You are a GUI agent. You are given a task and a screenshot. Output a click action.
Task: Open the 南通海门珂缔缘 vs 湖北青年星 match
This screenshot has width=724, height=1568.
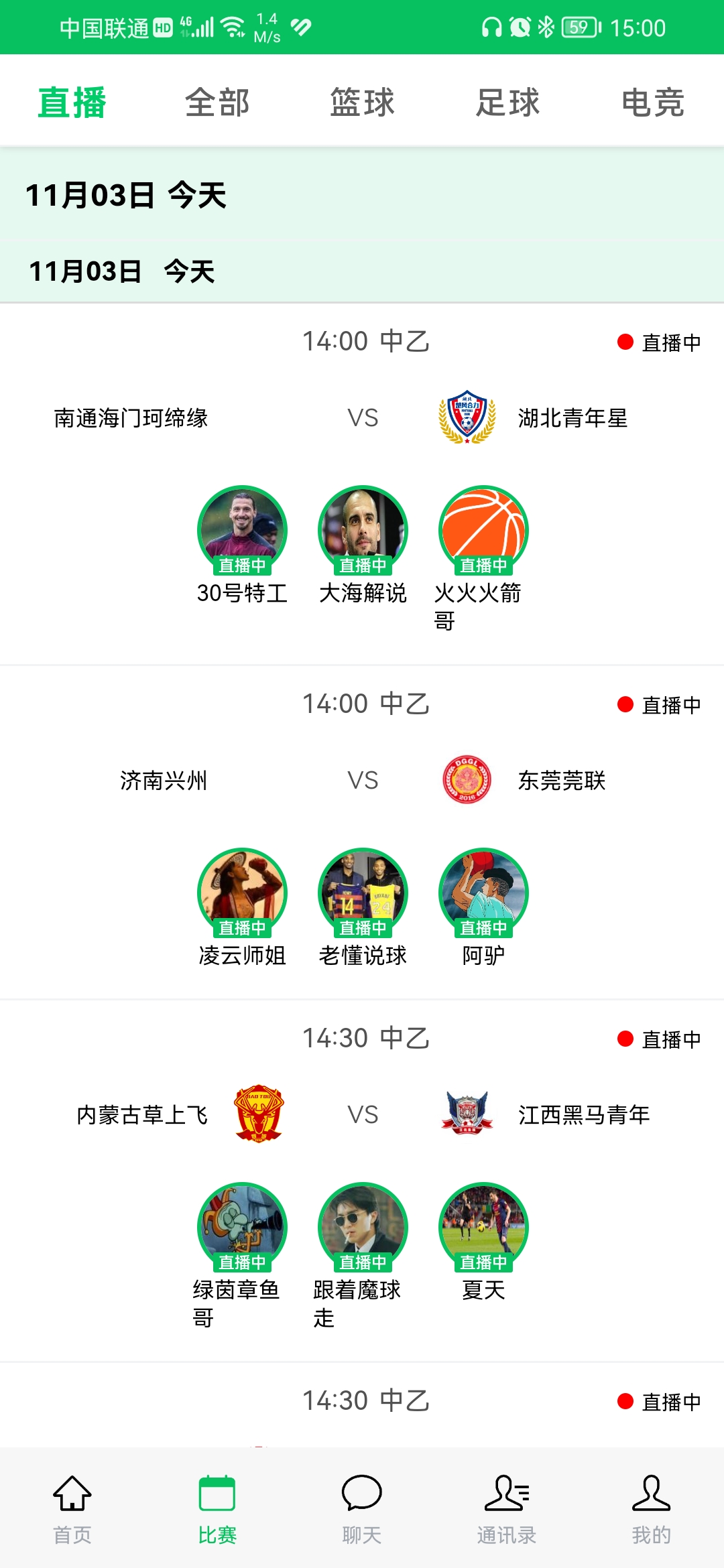(363, 418)
